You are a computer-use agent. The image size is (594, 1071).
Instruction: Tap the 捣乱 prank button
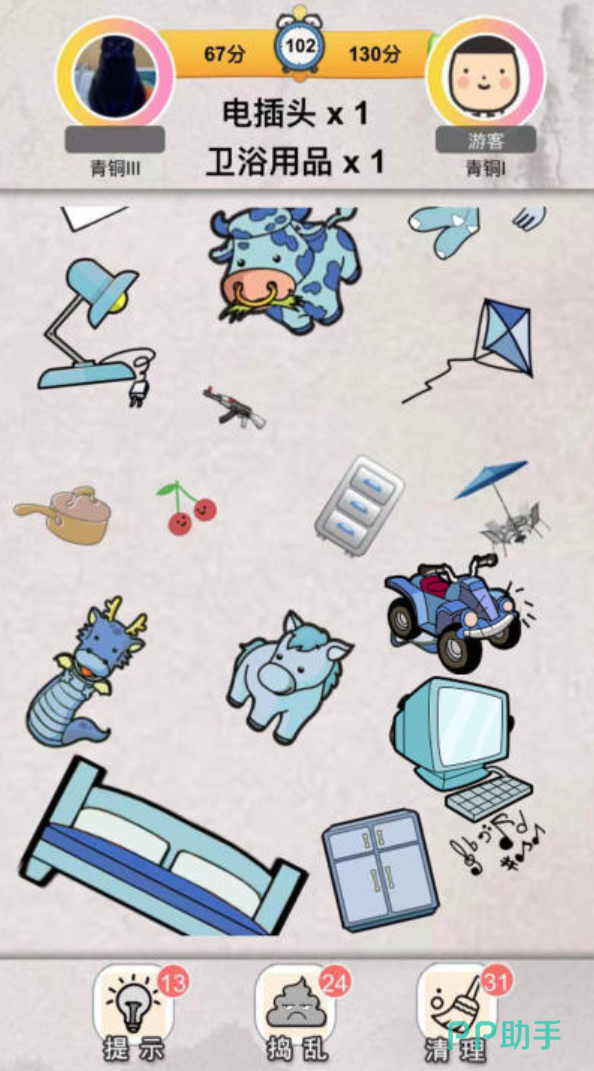[297, 1011]
